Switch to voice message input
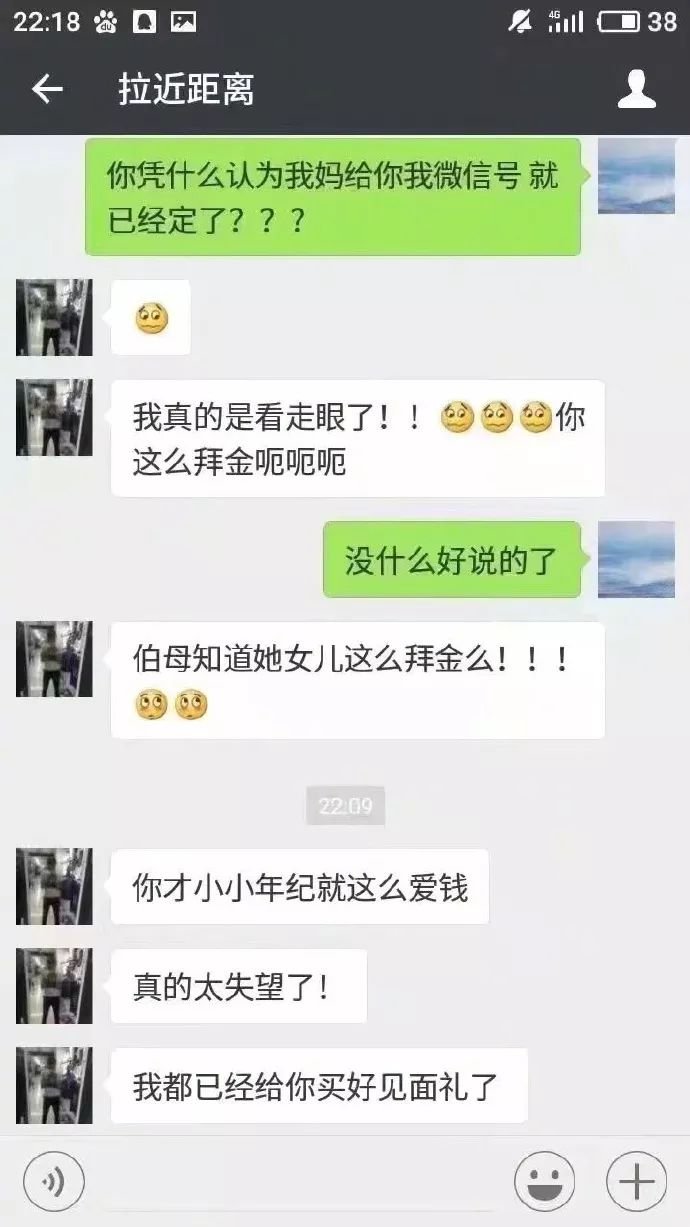This screenshot has height=1227, width=690. point(54,1182)
